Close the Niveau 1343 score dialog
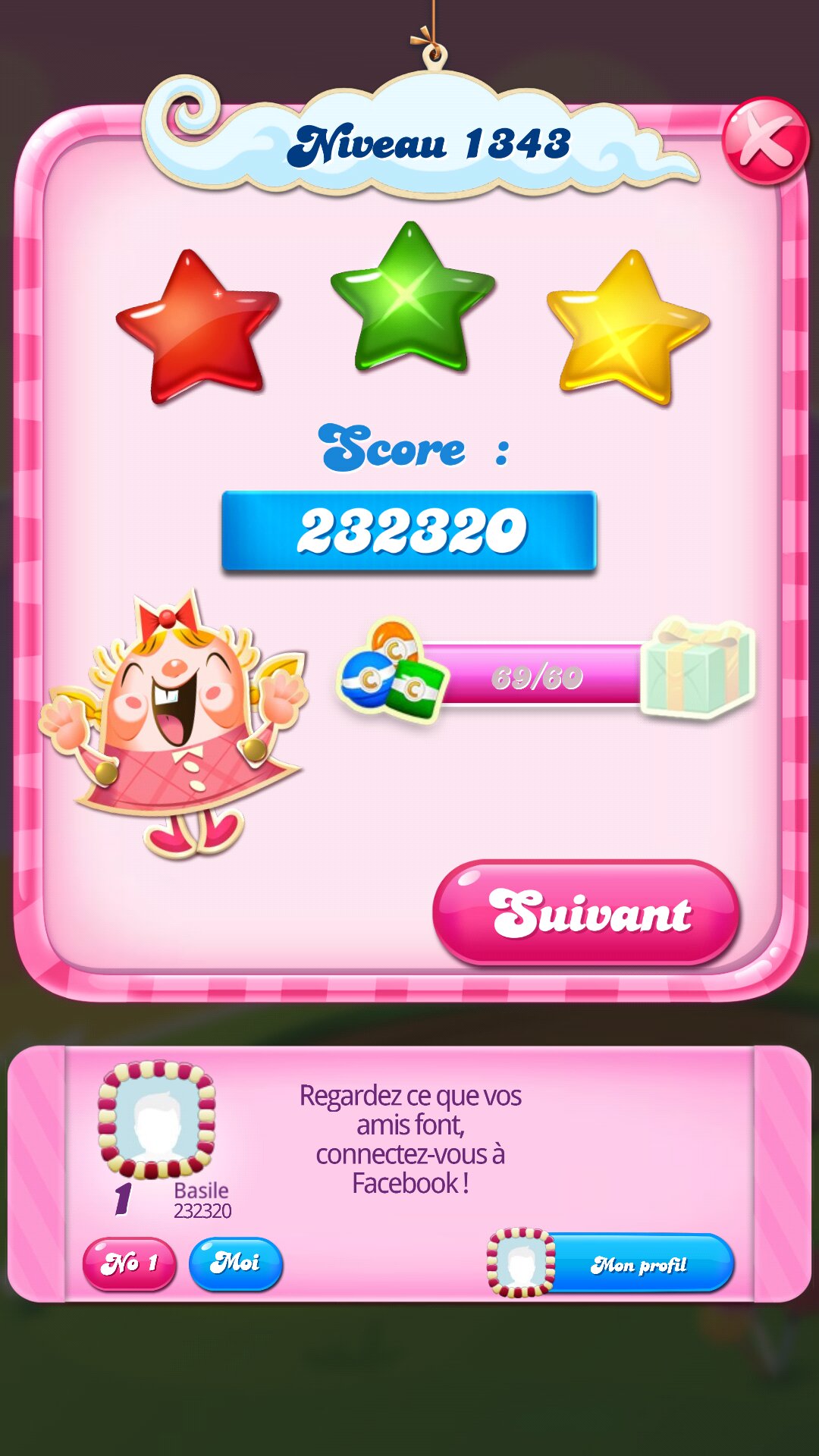Image resolution: width=819 pixels, height=1456 pixels. point(764,141)
